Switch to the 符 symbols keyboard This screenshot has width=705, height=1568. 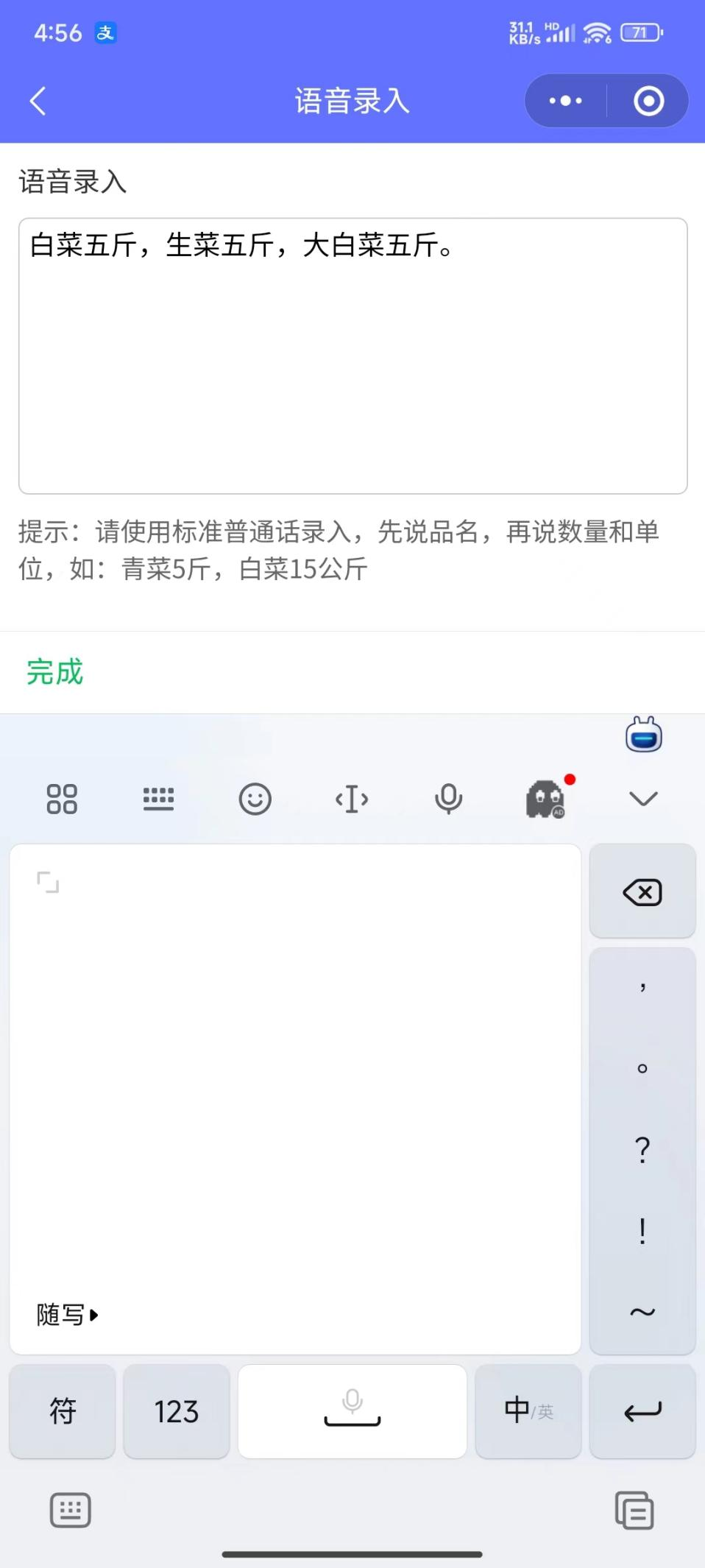point(62,1411)
